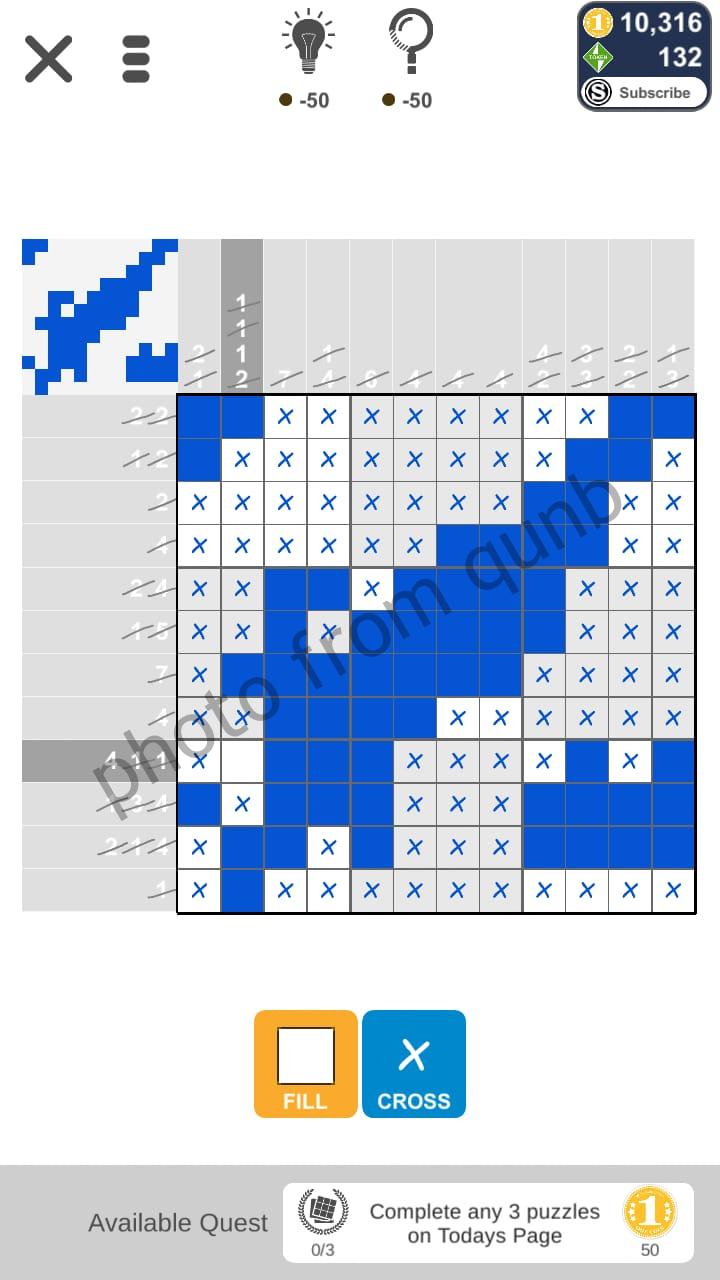This screenshot has height=1280, width=720.
Task: Click the green gem counter icon
Action: click(600, 57)
